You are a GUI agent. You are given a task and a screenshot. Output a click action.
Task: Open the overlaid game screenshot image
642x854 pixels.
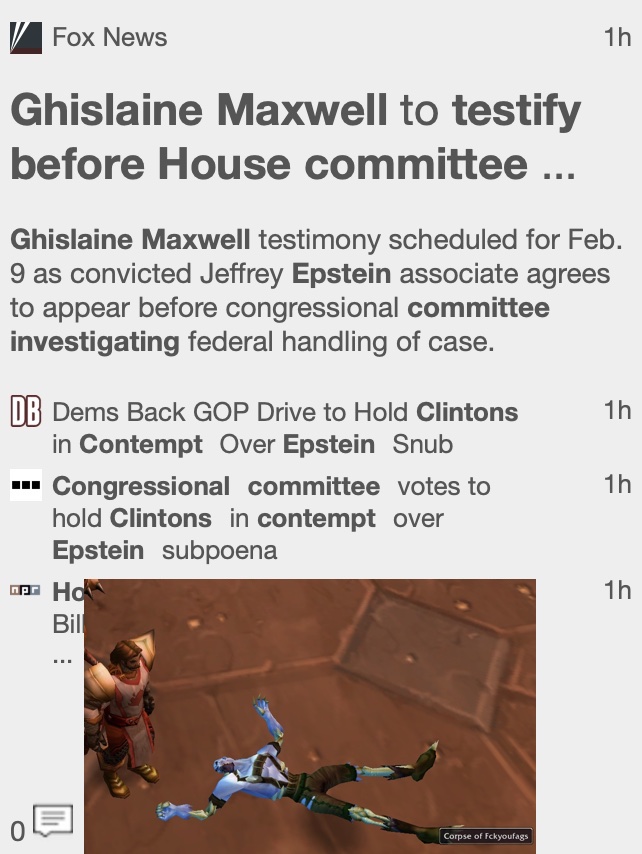[x=310, y=715]
